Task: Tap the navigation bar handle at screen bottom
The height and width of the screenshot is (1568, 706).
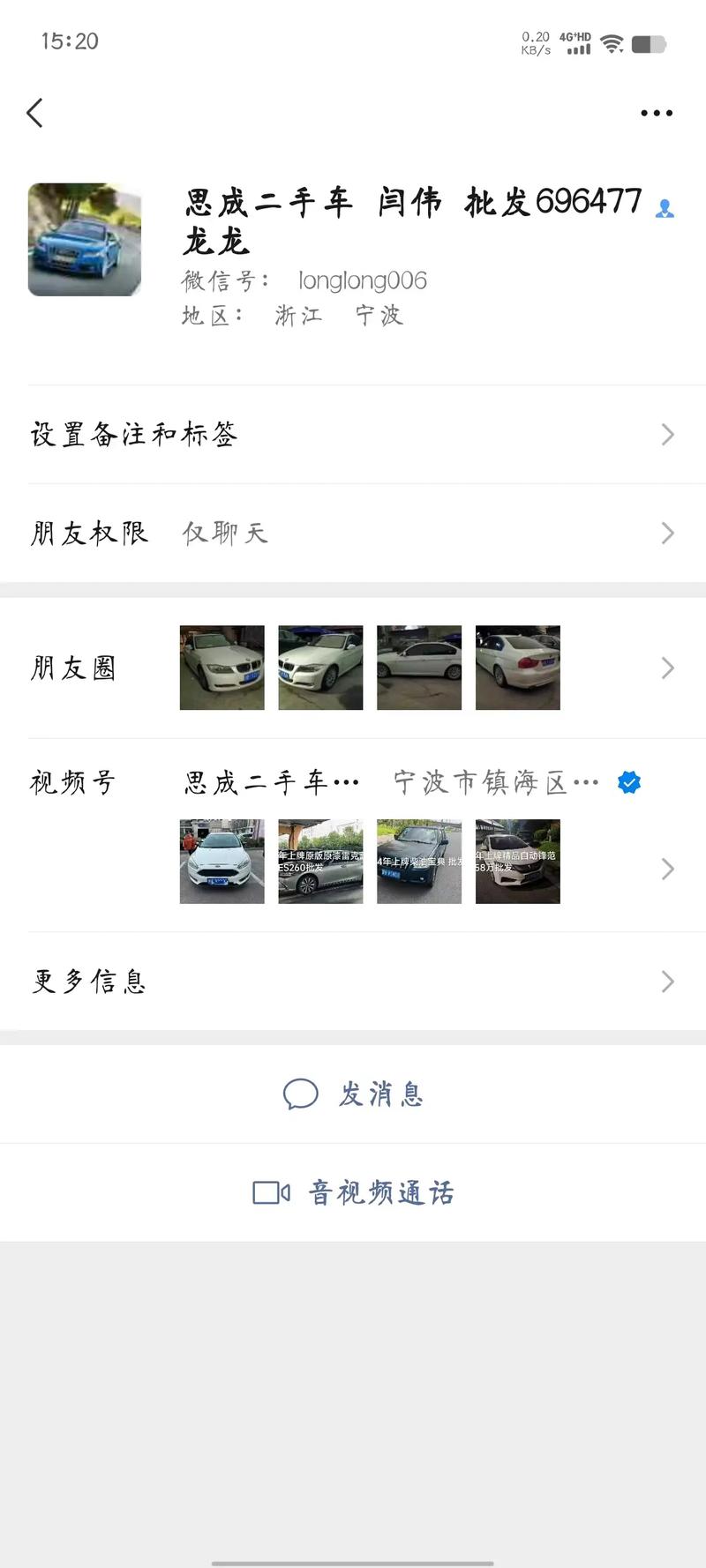Action: point(353,1559)
